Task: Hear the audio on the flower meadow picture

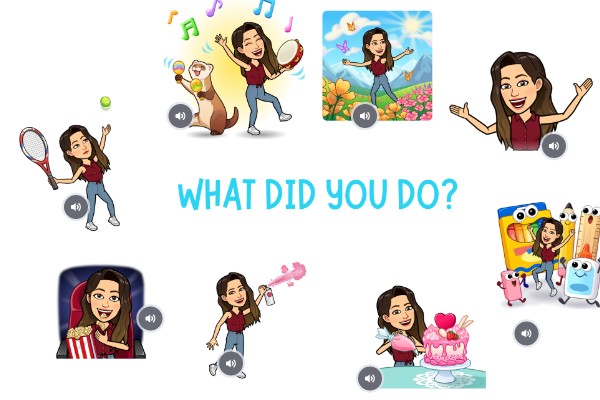Action: coord(364,116)
